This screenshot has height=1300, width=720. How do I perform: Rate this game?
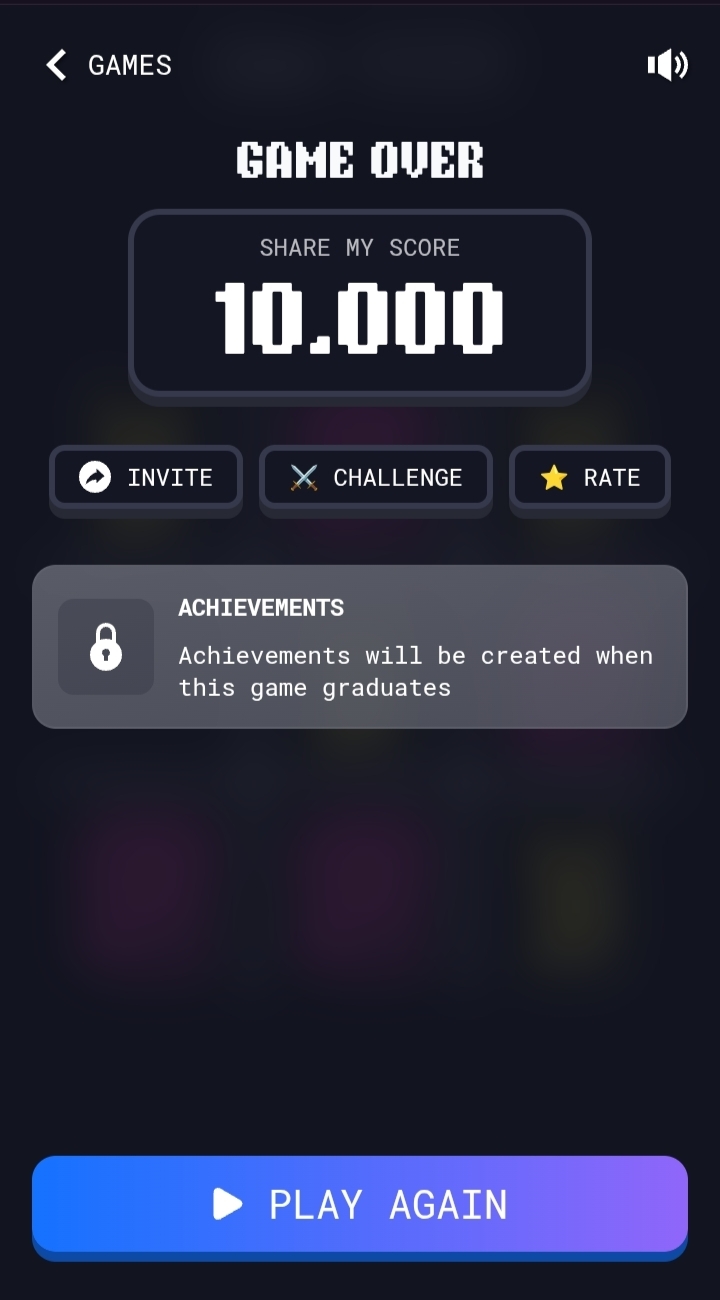[590, 478]
